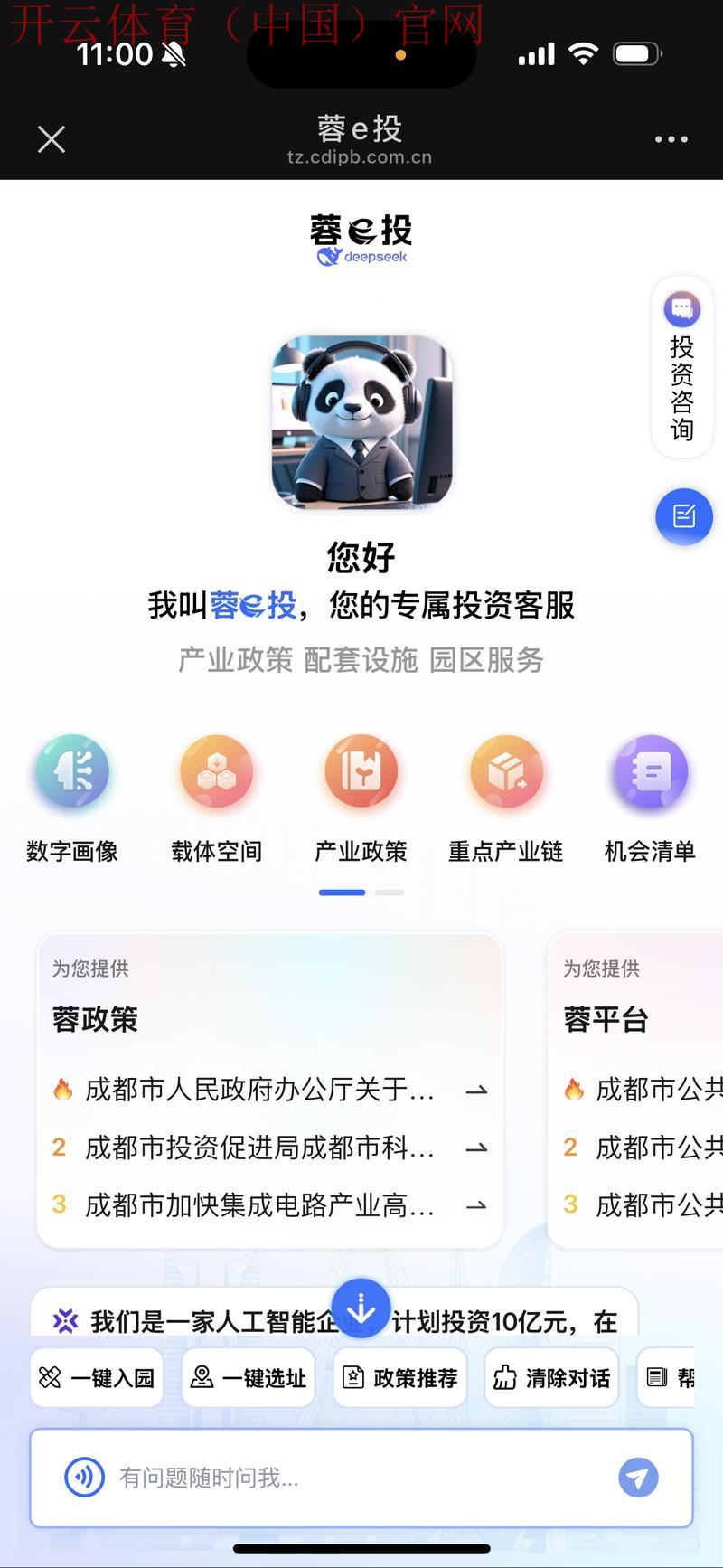
Task: Focus the 有问题随时问我 input field
Action: click(x=316, y=1478)
